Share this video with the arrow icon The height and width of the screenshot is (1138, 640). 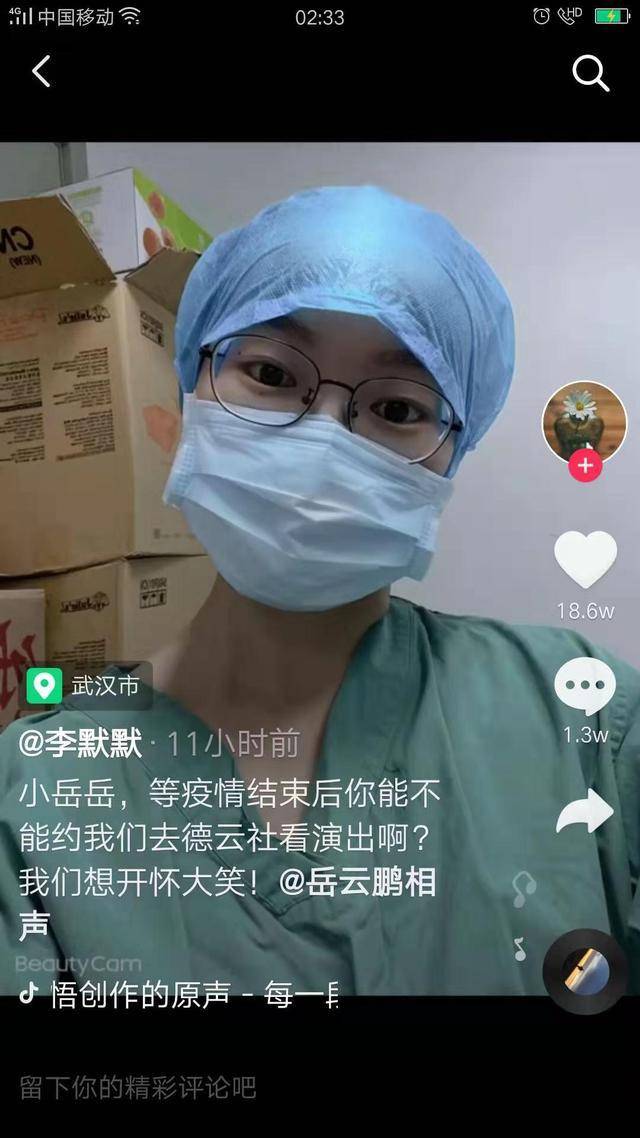point(585,811)
